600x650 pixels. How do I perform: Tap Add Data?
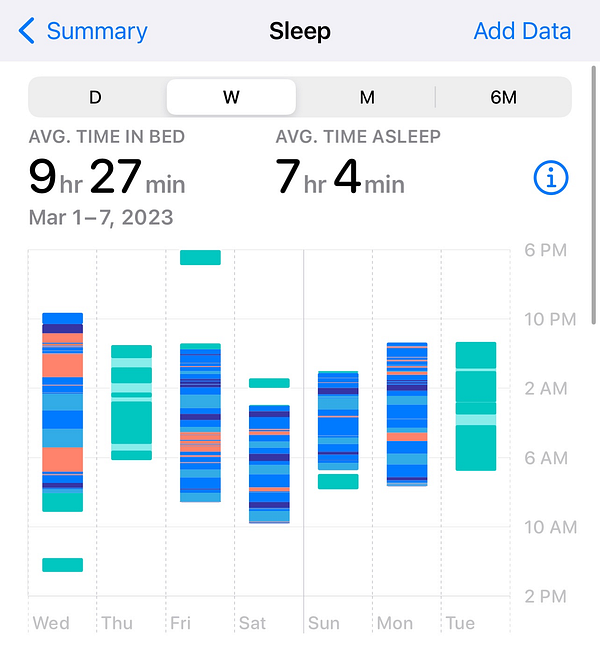coord(522,31)
